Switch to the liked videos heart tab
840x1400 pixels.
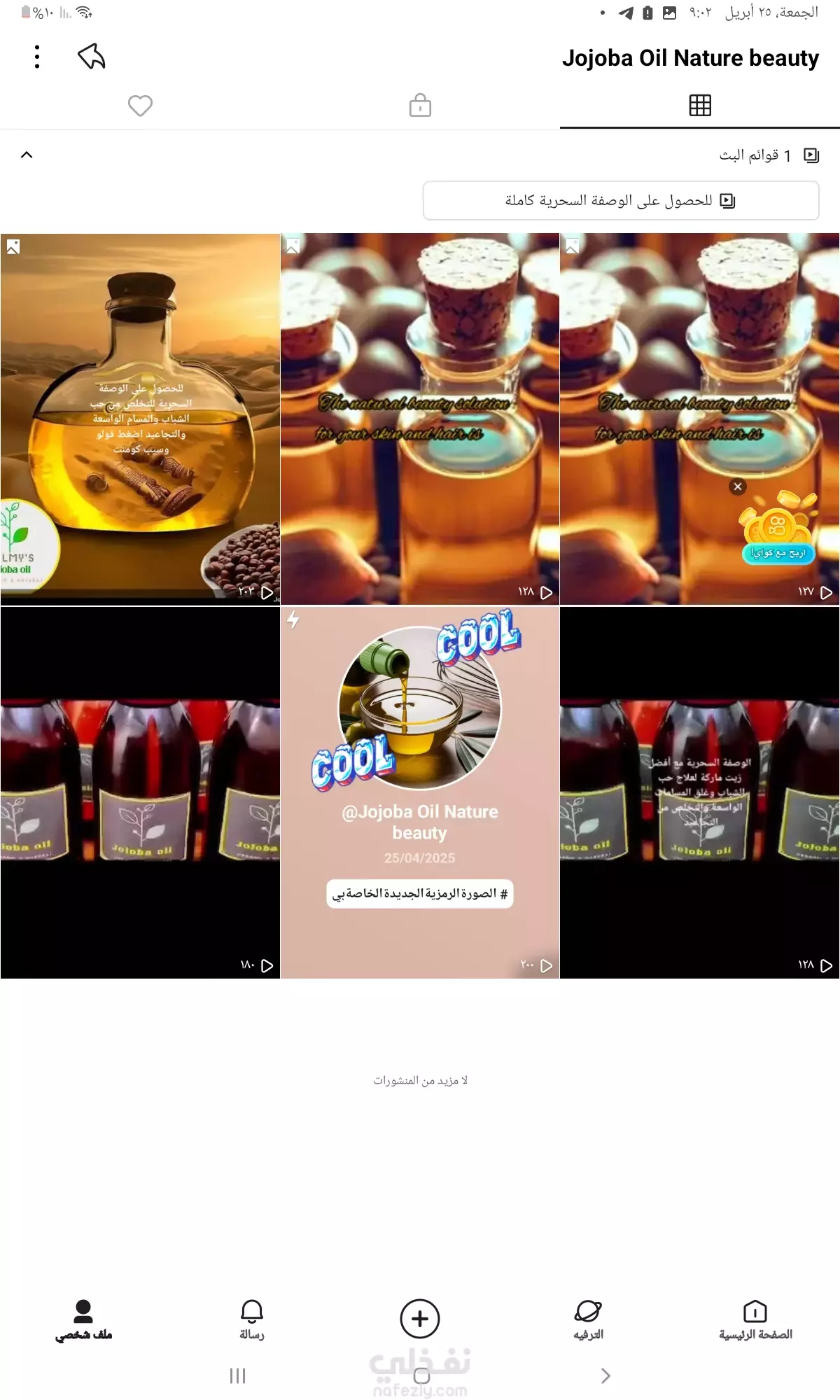point(140,106)
